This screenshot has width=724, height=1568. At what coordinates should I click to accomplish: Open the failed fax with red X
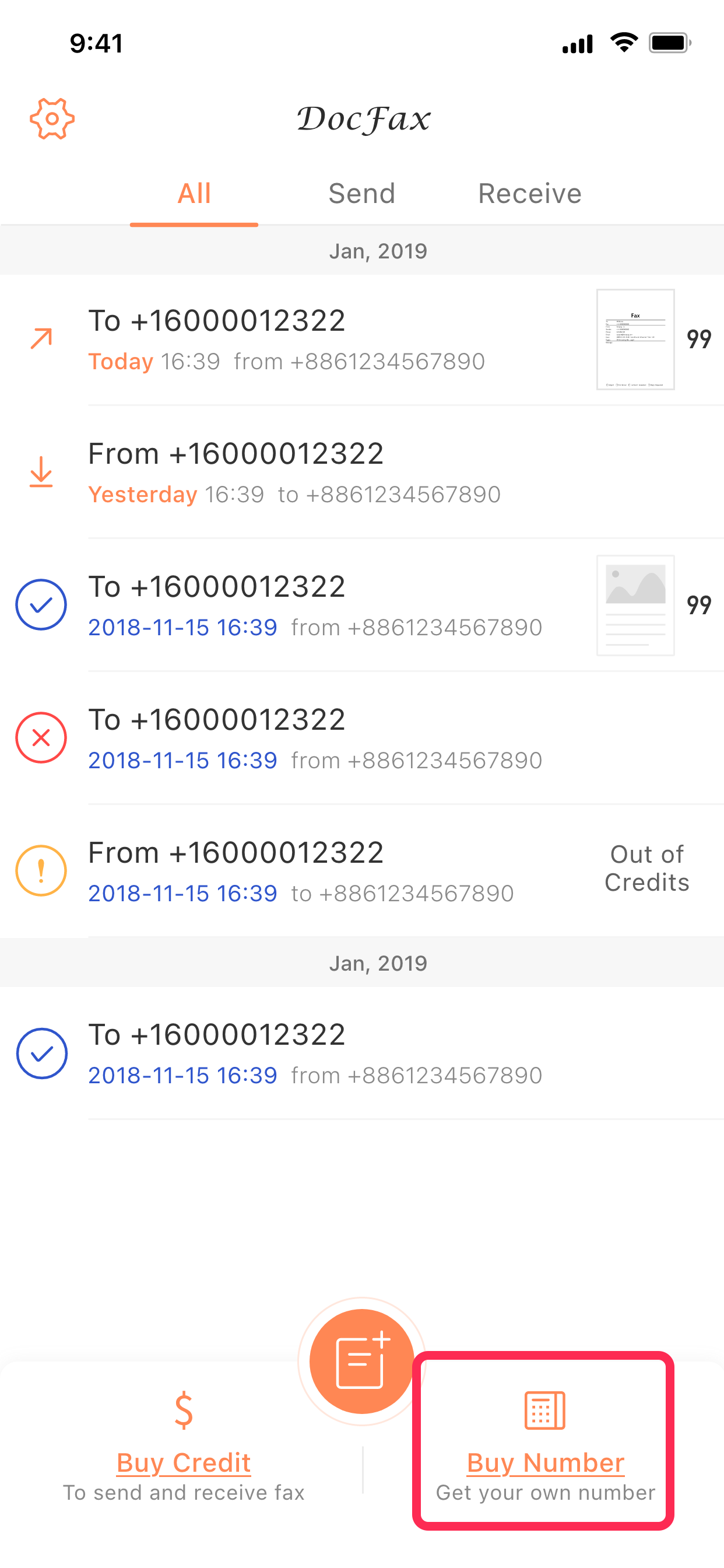[x=362, y=738]
